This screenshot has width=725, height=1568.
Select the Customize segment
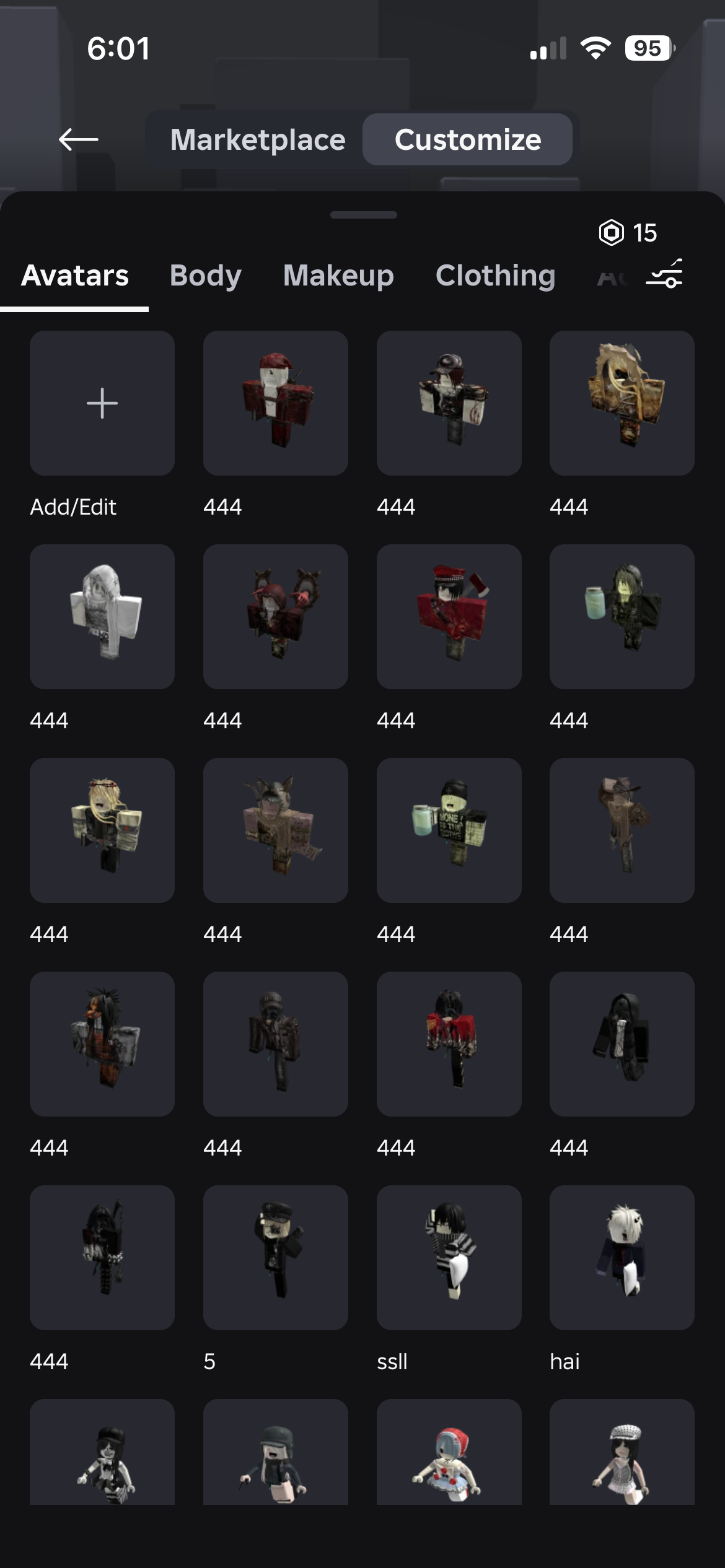pos(468,140)
